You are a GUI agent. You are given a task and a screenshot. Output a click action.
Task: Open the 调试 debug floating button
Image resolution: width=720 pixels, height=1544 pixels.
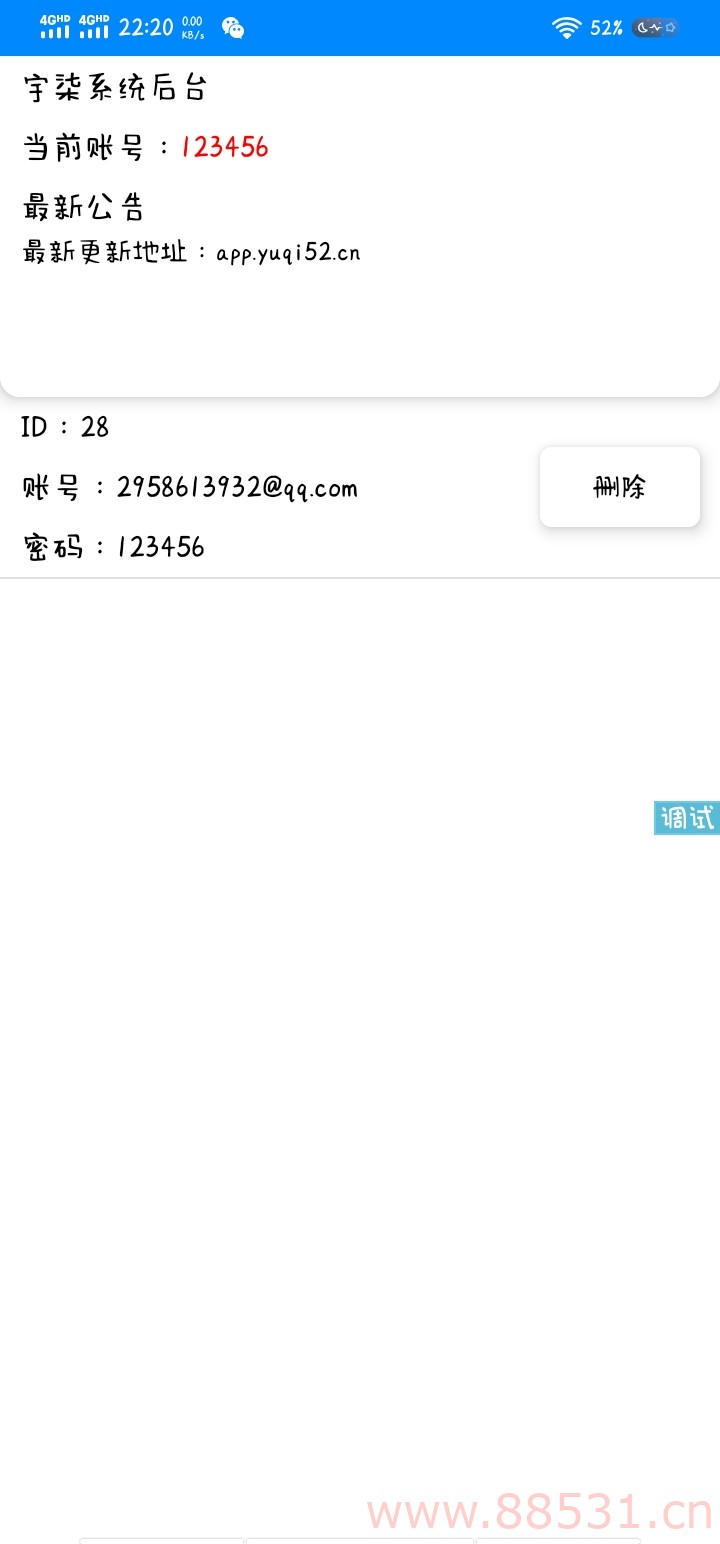point(687,818)
